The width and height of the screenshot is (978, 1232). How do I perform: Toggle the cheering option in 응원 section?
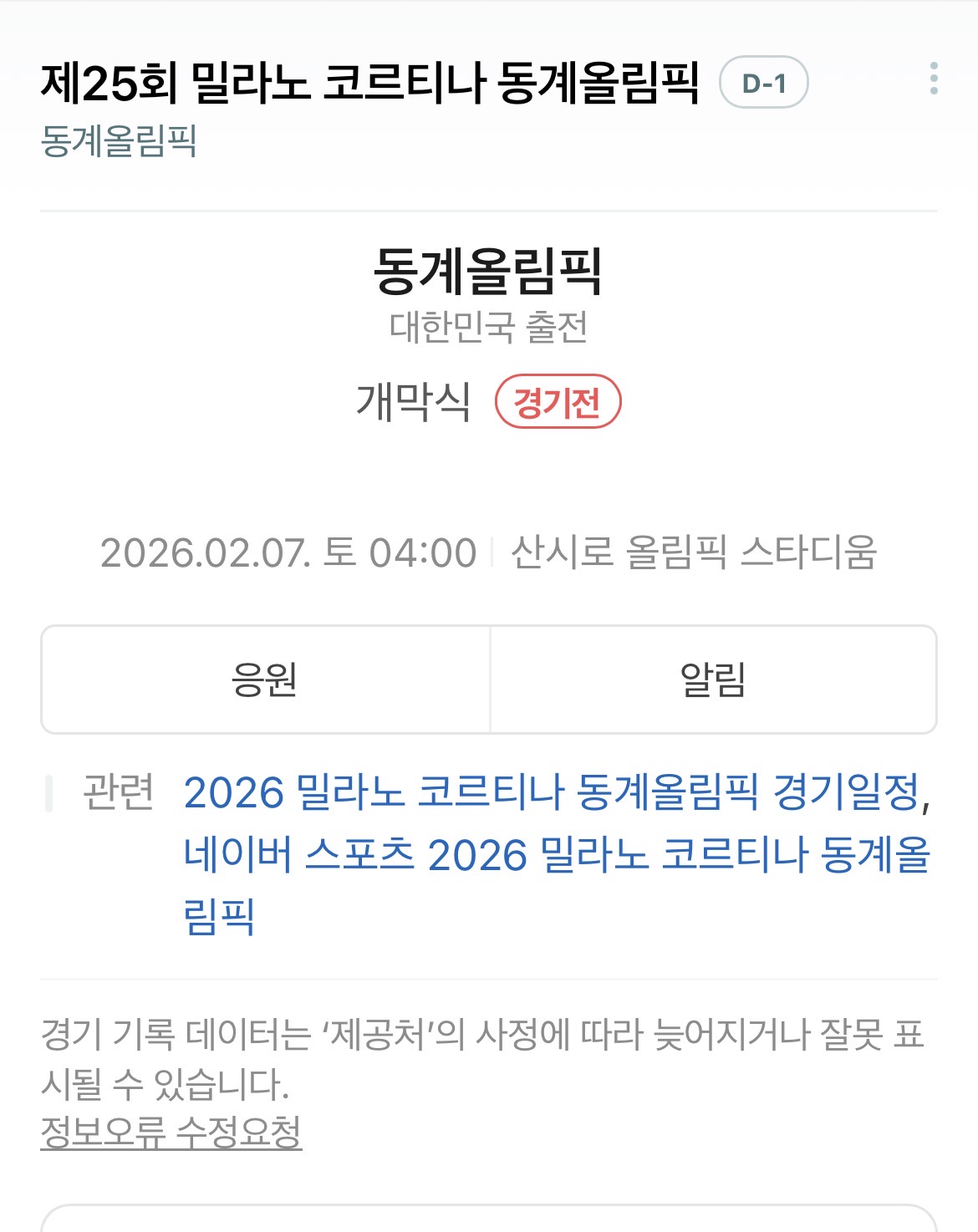click(x=265, y=680)
